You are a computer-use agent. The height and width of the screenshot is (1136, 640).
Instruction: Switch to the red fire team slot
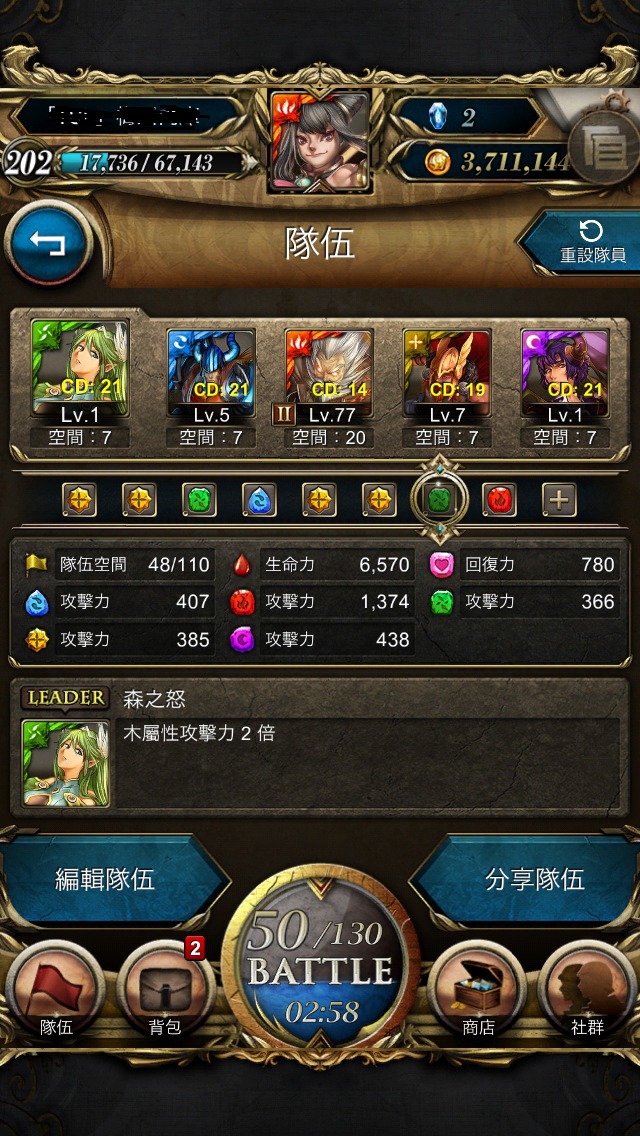tap(499, 500)
